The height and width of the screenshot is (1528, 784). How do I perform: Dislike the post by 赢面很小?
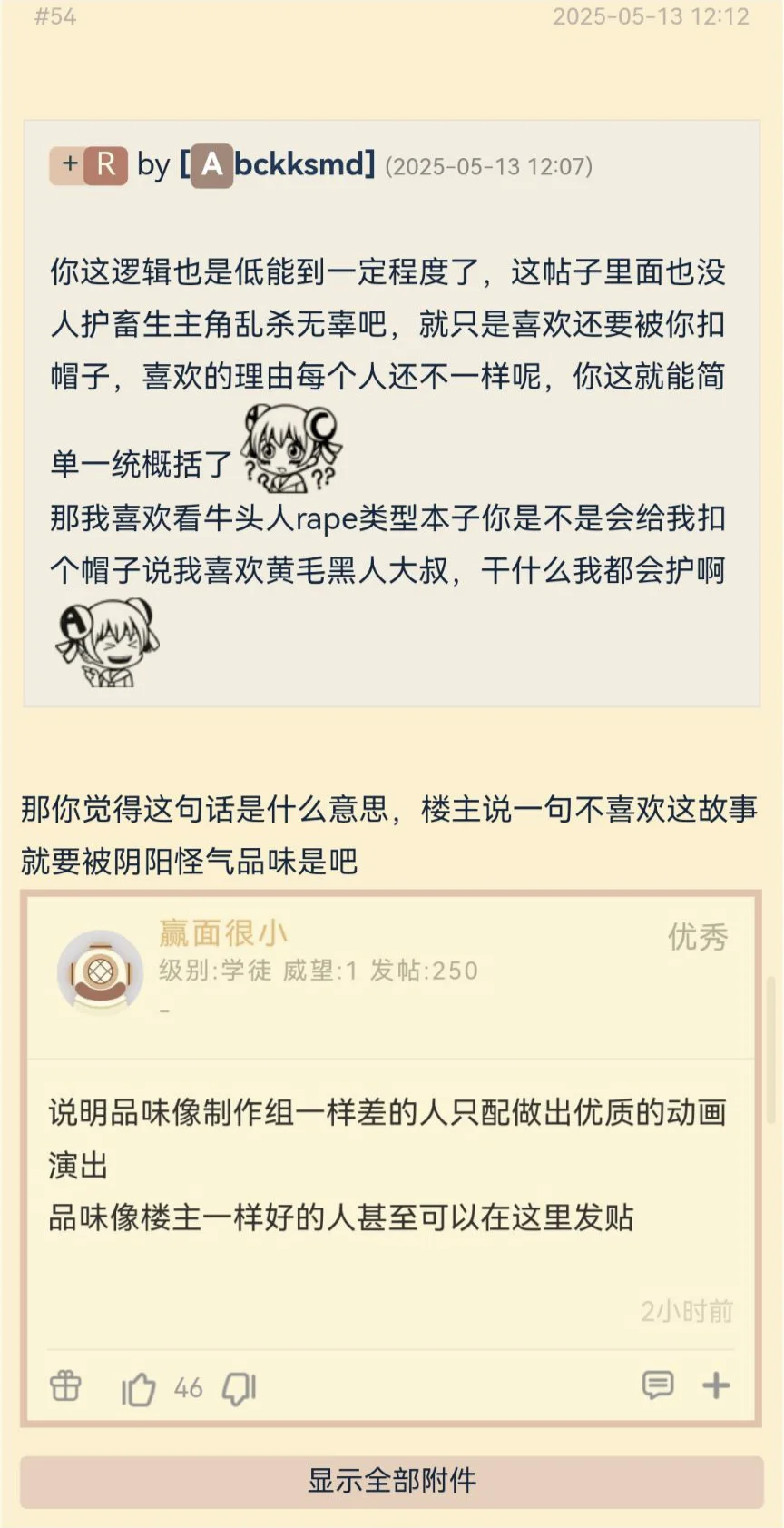point(240,1388)
